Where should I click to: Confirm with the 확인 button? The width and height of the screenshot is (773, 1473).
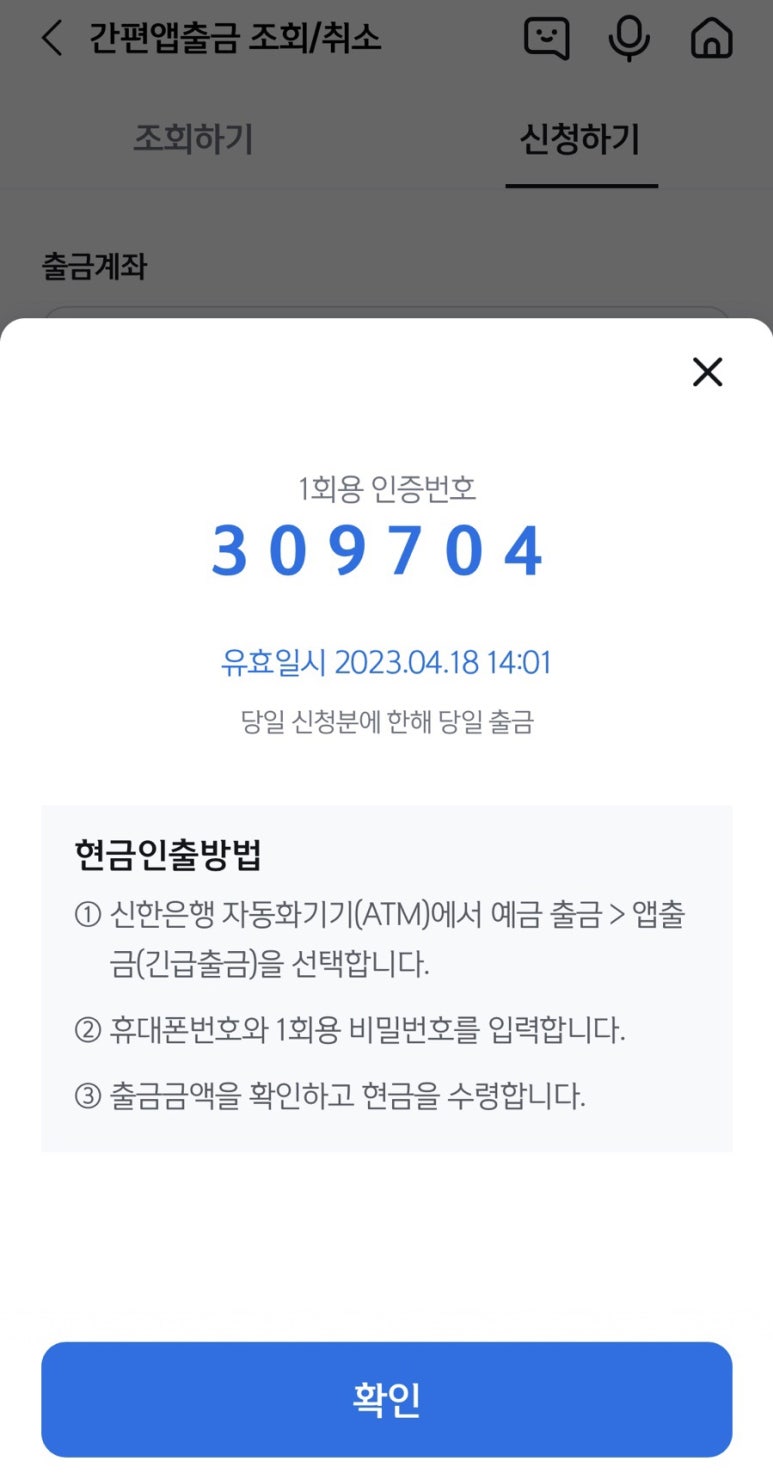[386, 1399]
